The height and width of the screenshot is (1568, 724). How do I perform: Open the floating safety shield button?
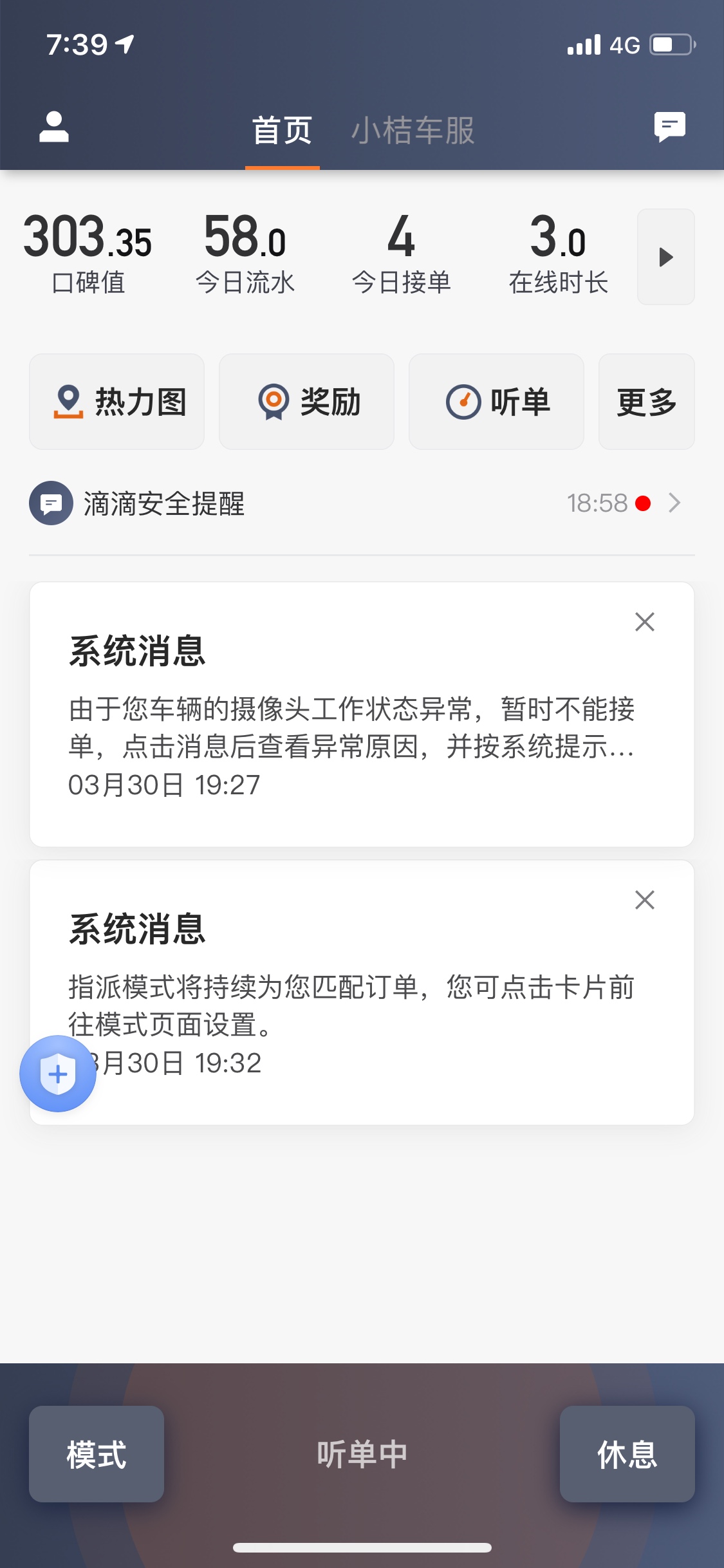pos(58,1074)
